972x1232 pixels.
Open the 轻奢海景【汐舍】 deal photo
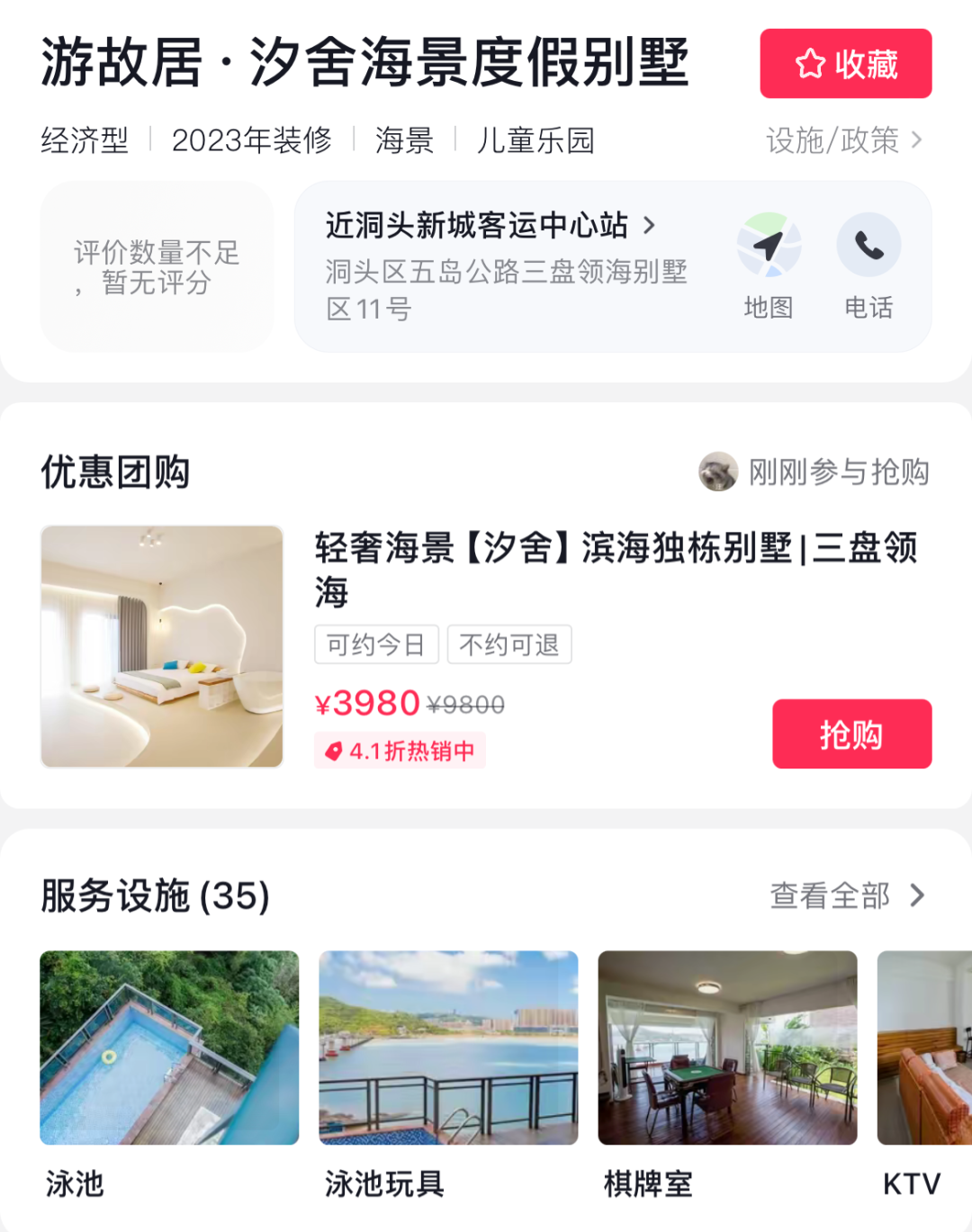[162, 646]
